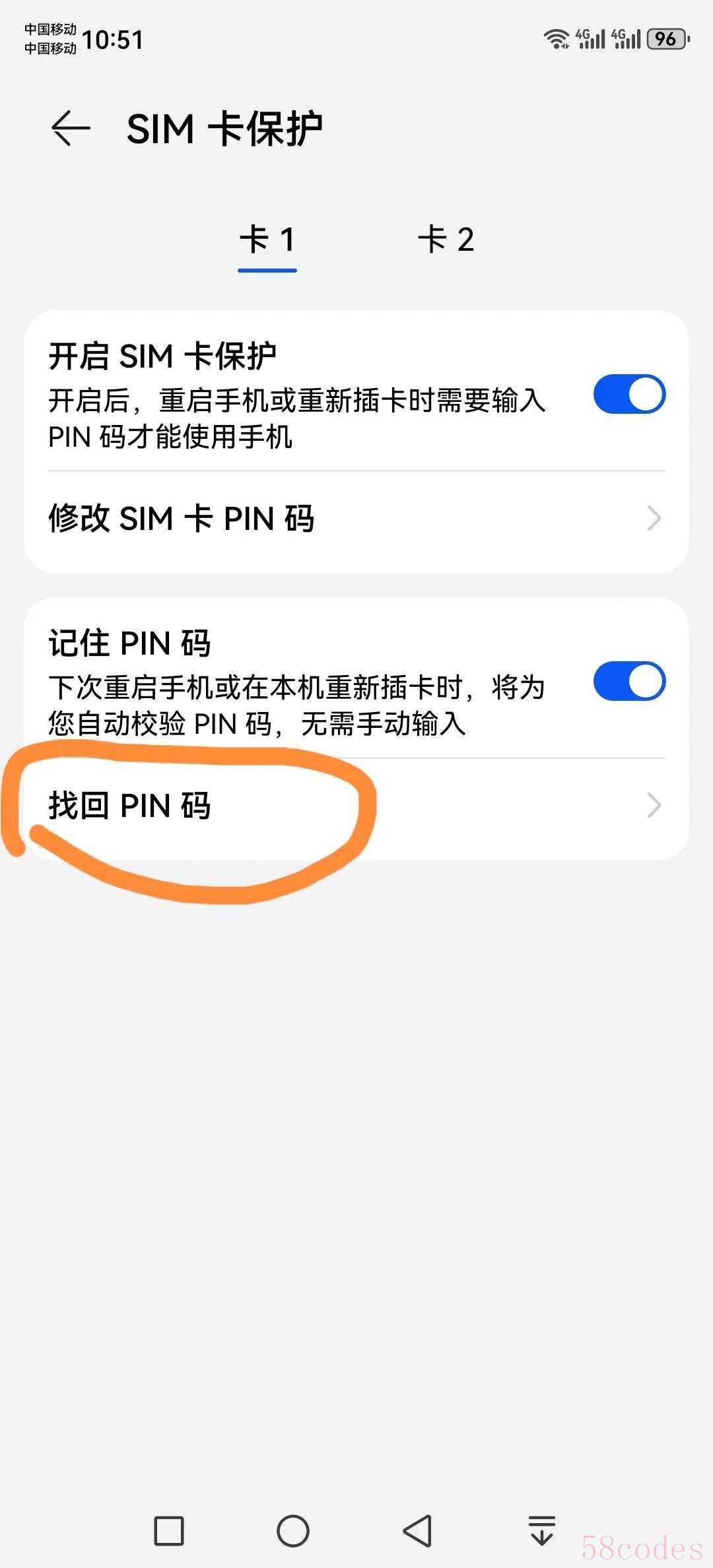Go to the home screen
713x1568 pixels.
[293, 1531]
